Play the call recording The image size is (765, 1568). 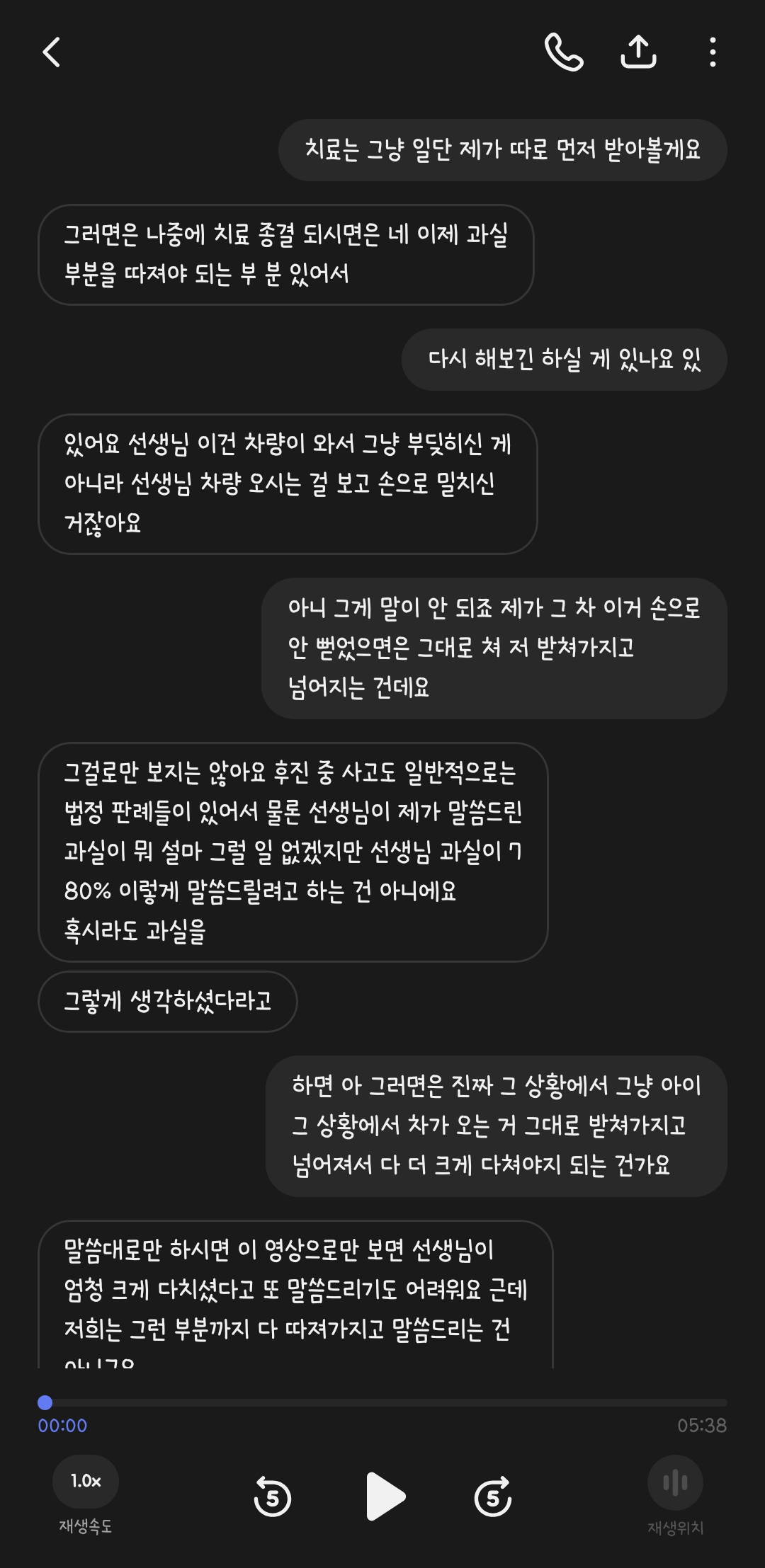(385, 1496)
